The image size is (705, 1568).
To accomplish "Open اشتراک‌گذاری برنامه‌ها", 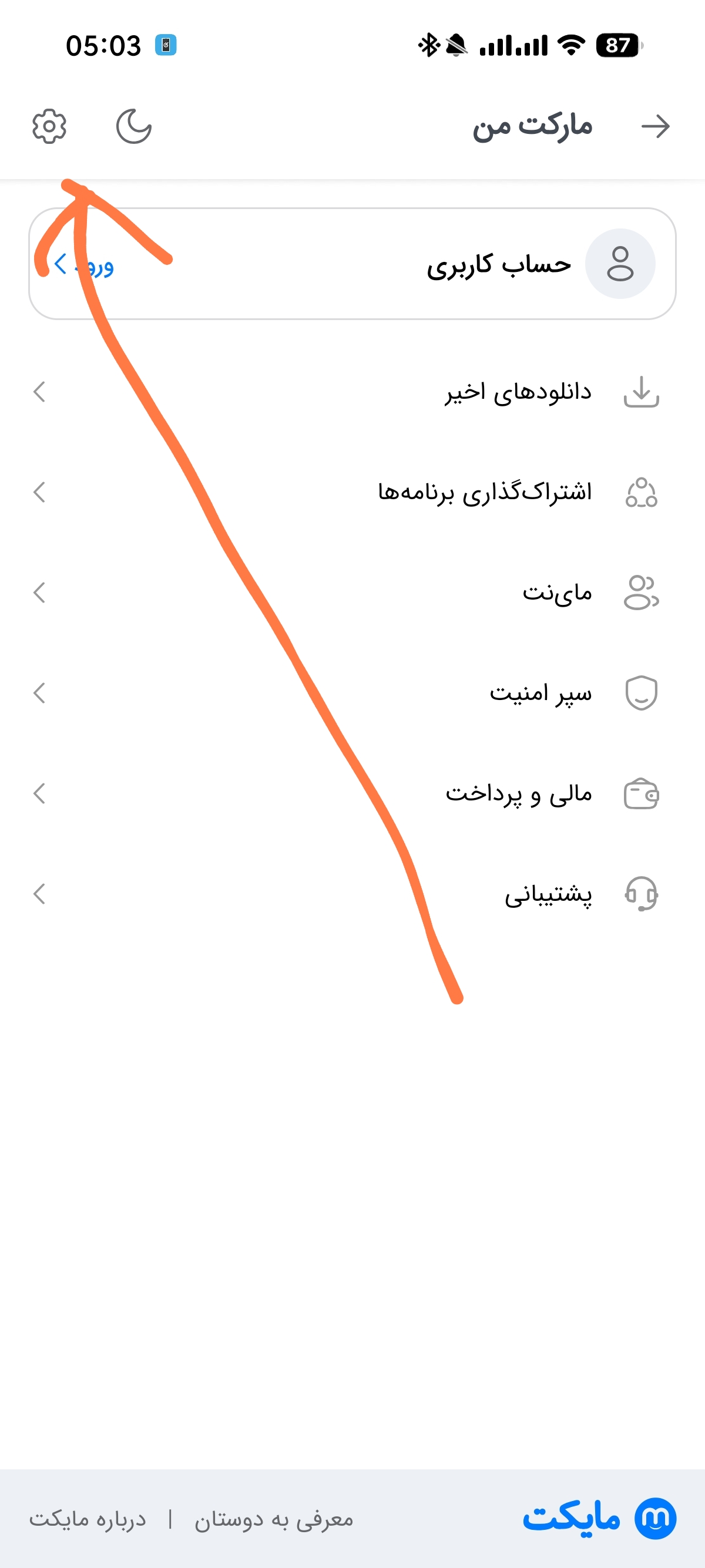I will (352, 493).
